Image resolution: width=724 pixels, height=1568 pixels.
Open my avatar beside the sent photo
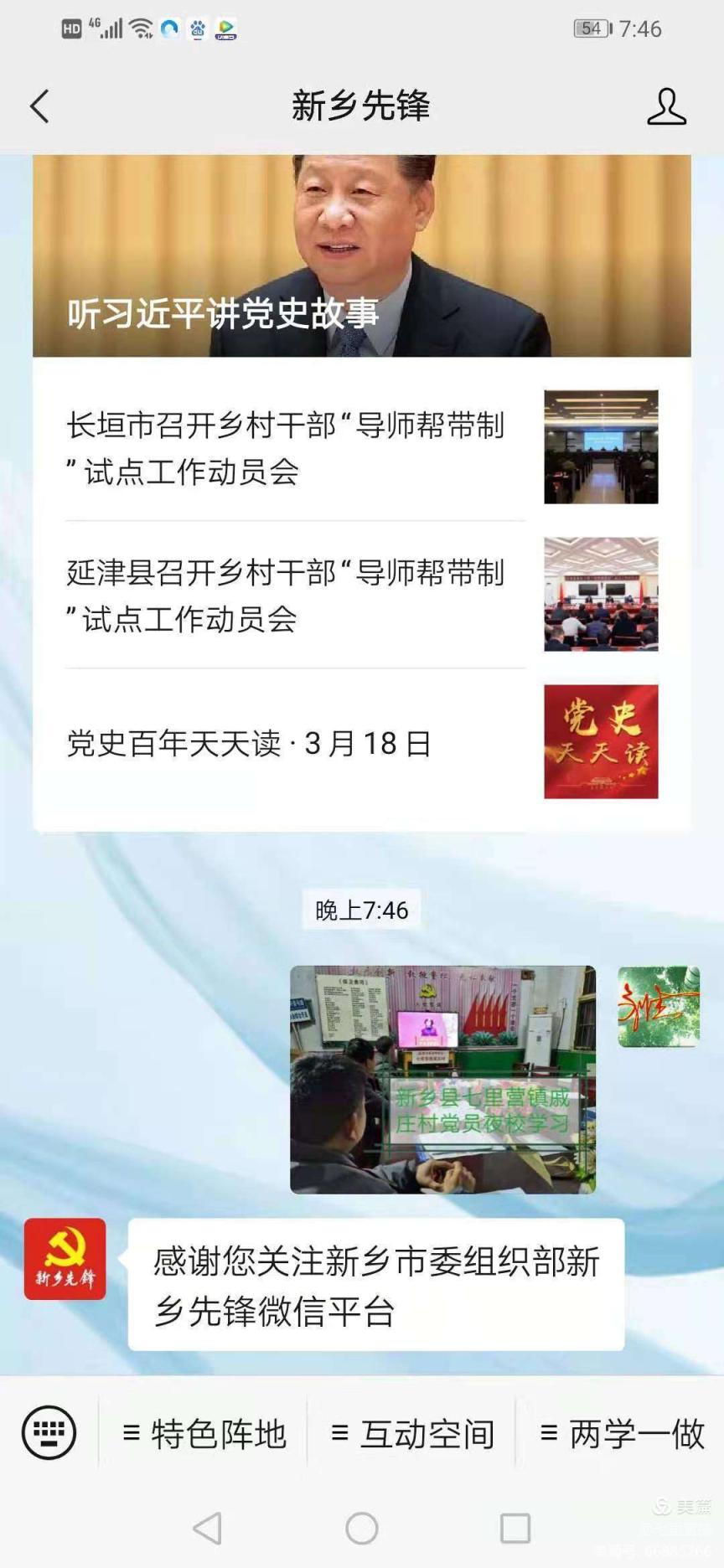coord(659,1006)
